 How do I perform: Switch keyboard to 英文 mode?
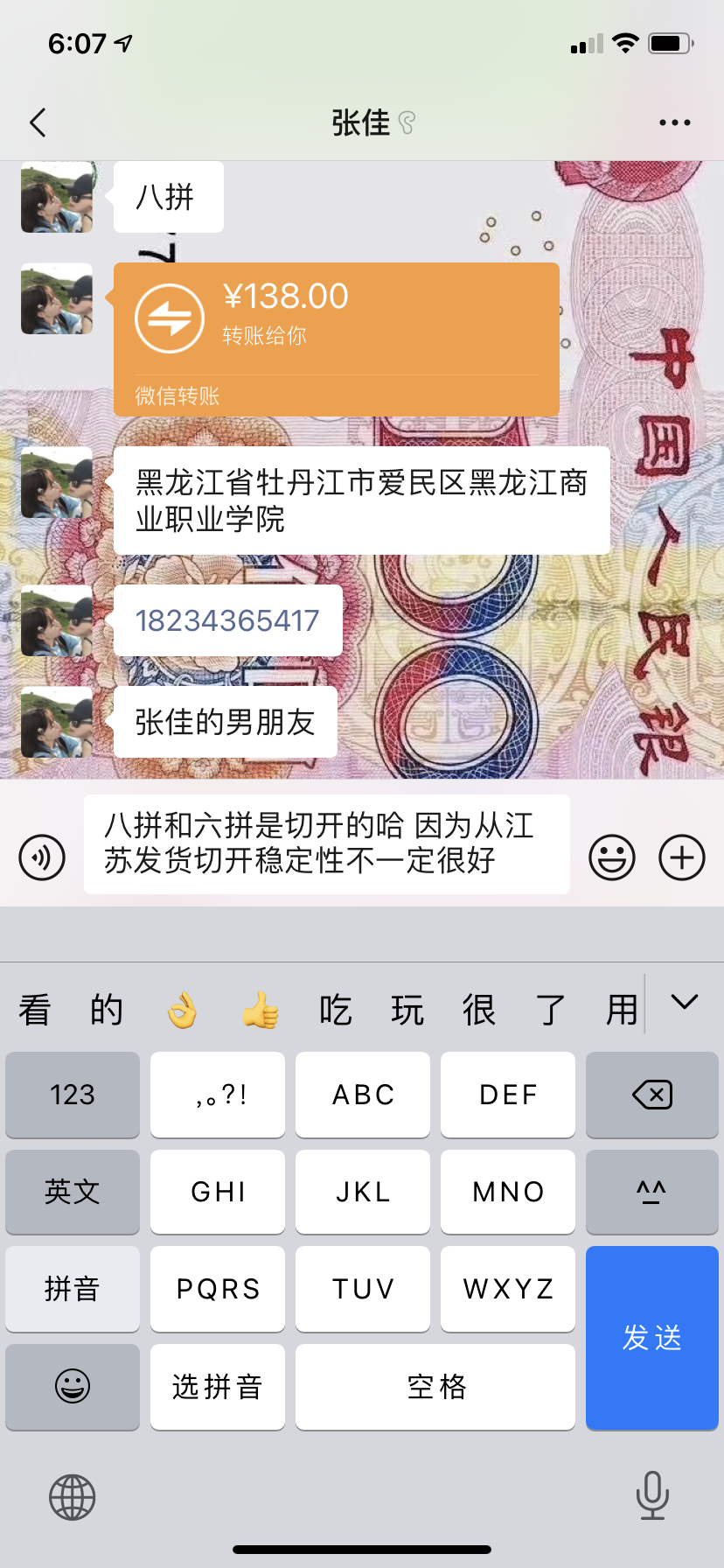pyautogui.click(x=73, y=1192)
